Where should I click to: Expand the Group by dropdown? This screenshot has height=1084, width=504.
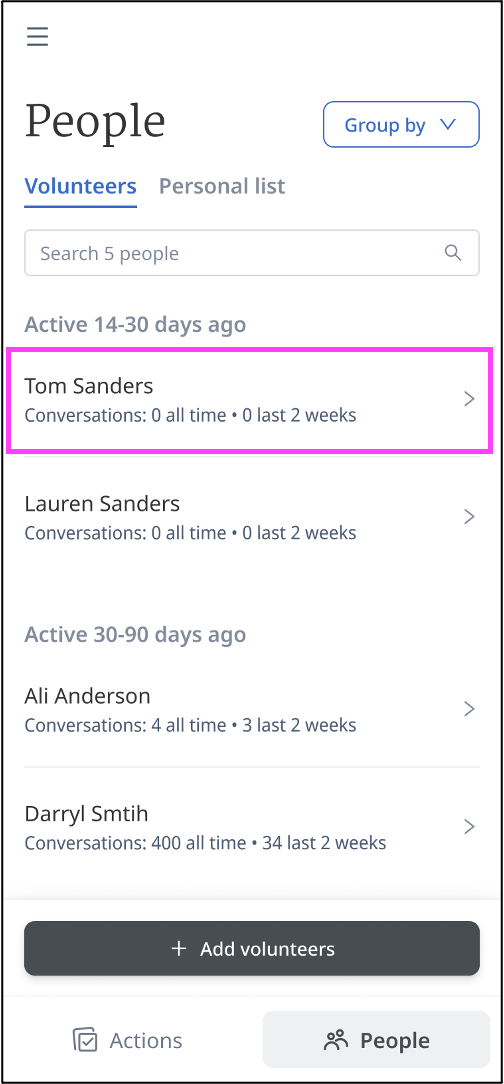point(401,124)
